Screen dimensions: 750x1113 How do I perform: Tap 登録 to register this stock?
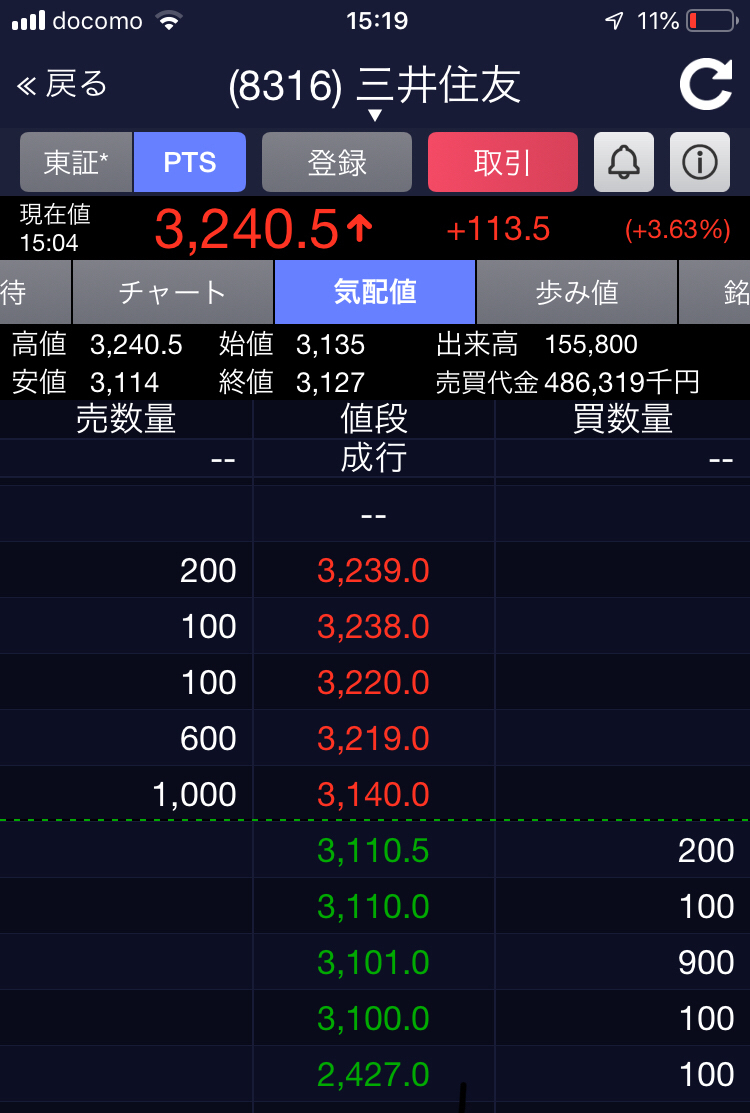coord(337,162)
